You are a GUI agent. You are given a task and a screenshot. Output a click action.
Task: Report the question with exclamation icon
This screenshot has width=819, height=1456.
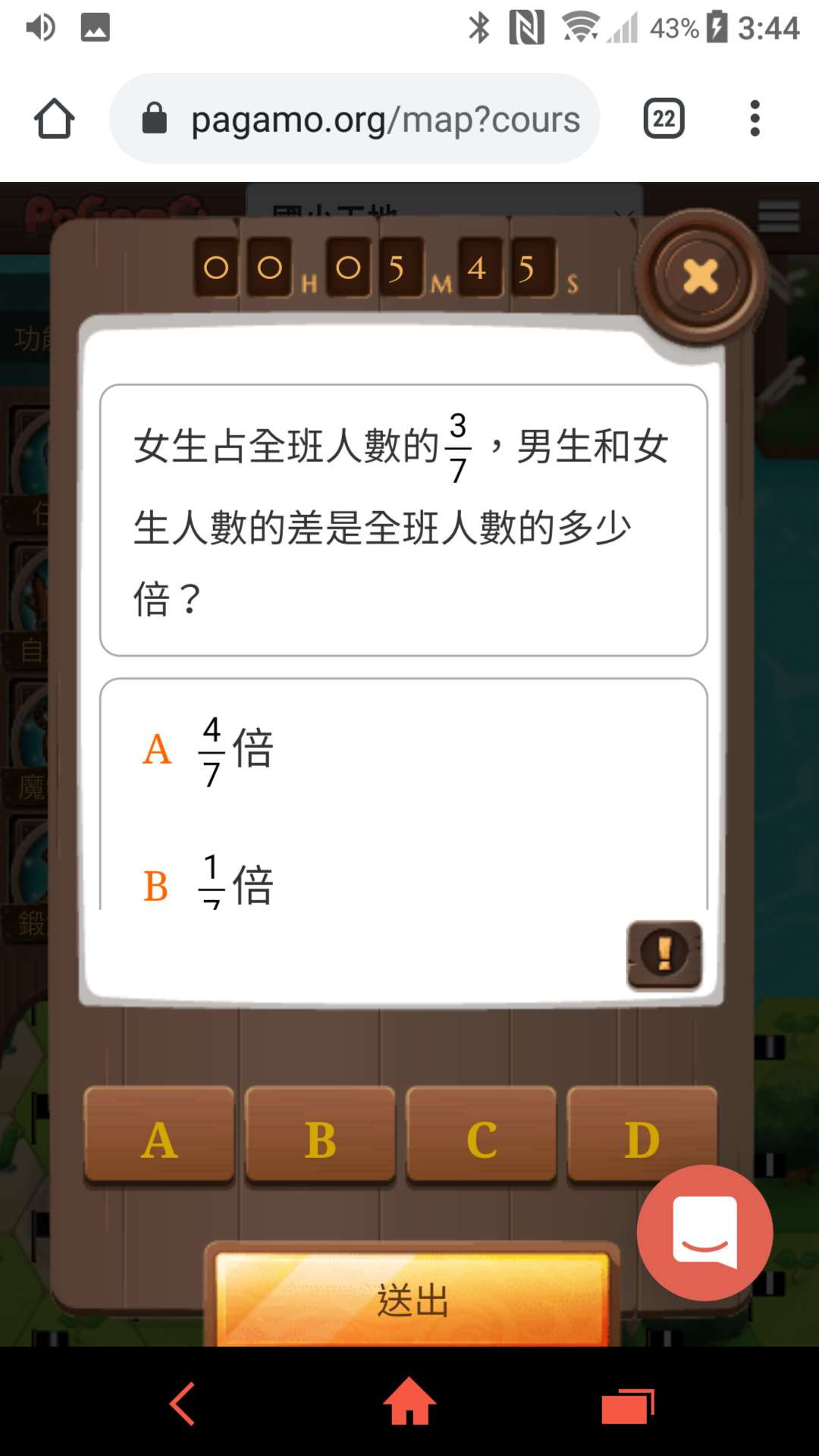(x=664, y=955)
